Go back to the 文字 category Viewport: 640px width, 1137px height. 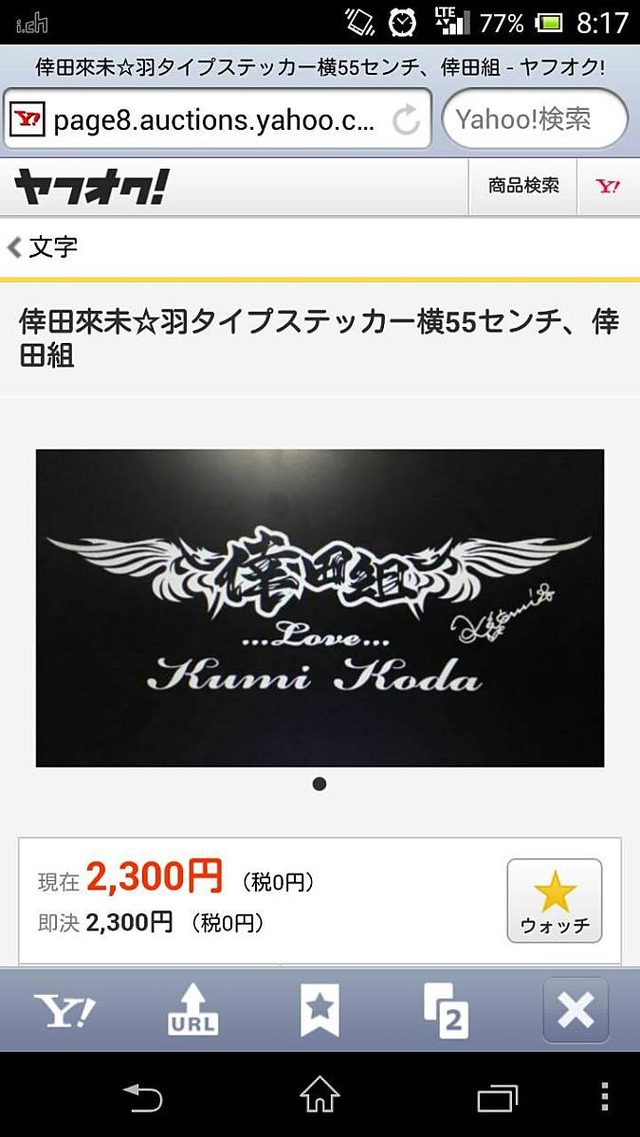coord(44,247)
